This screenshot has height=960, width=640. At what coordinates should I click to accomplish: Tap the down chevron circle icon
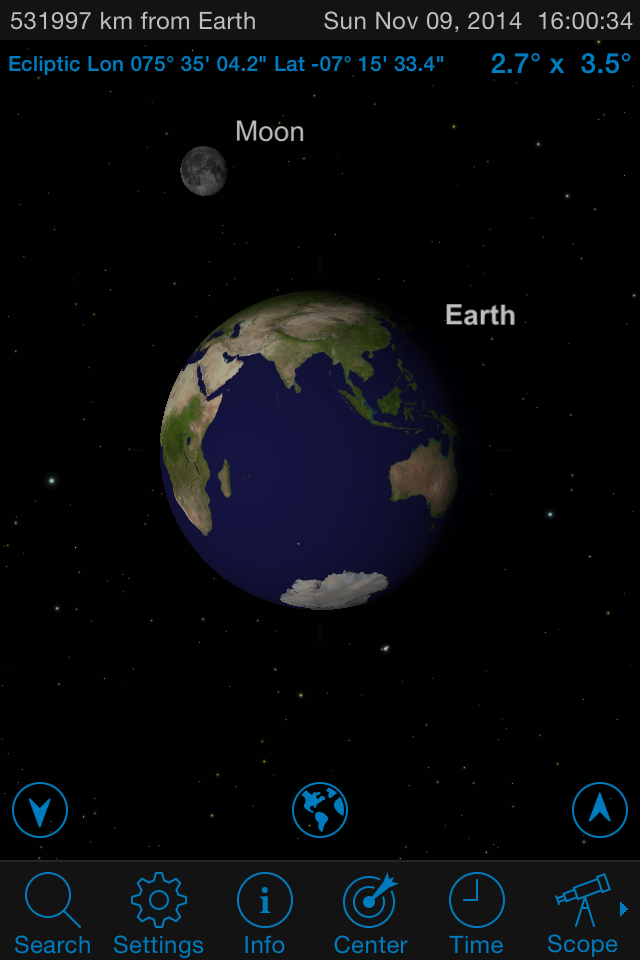(40, 809)
